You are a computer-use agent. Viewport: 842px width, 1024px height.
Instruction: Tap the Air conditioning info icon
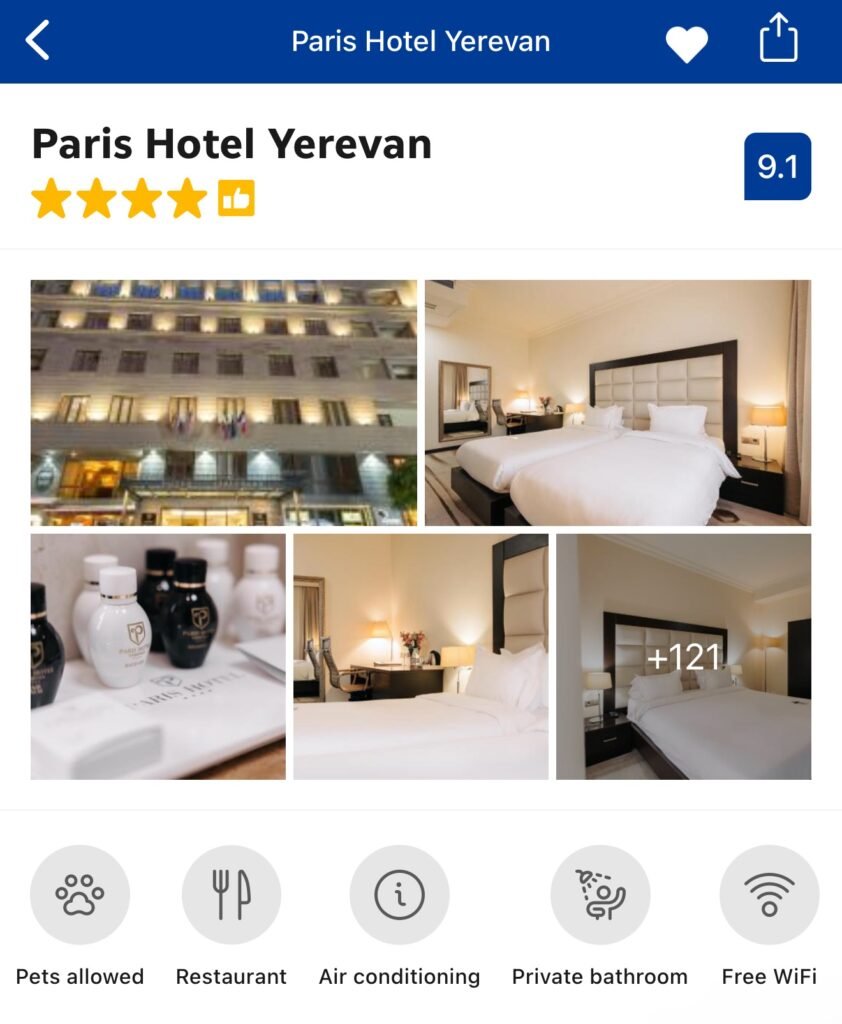point(399,895)
